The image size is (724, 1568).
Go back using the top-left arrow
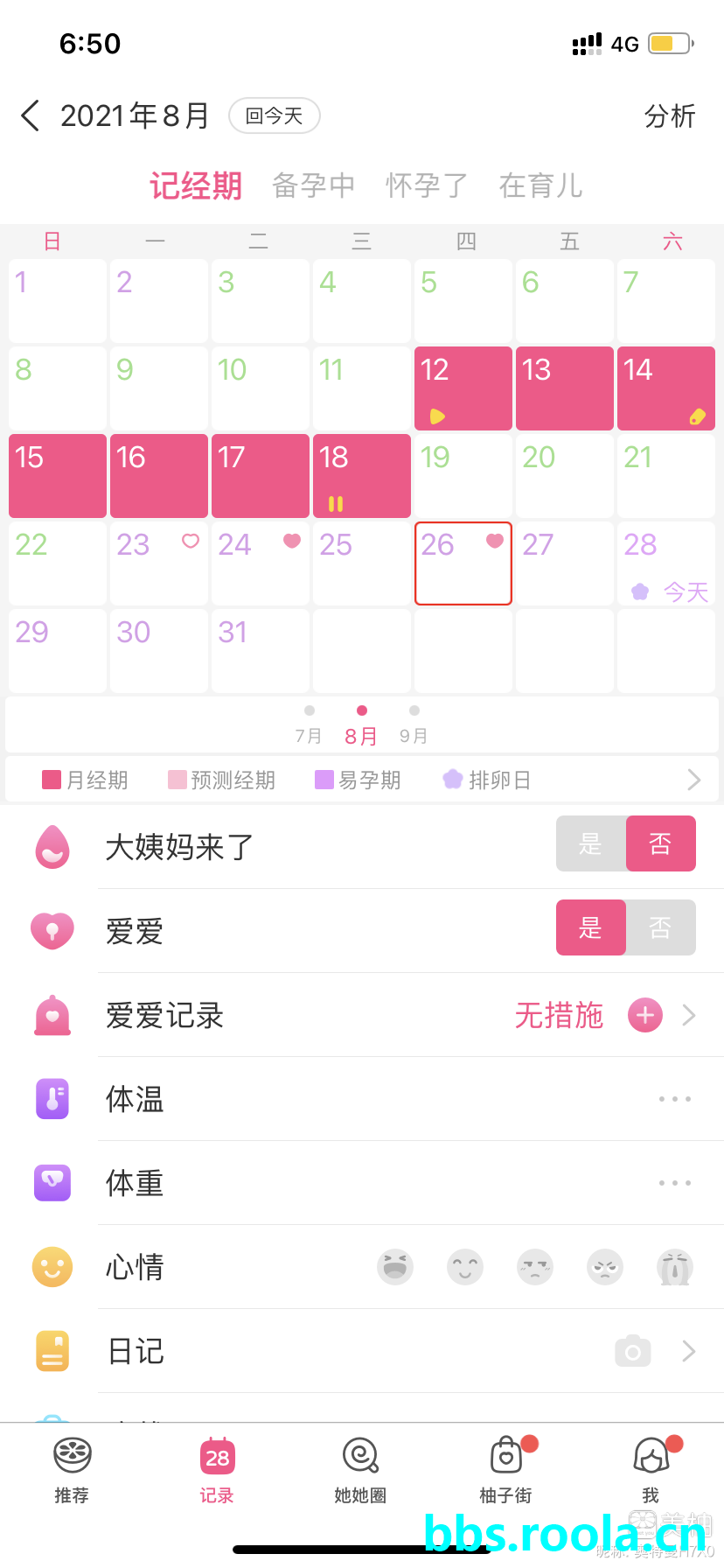tap(31, 115)
